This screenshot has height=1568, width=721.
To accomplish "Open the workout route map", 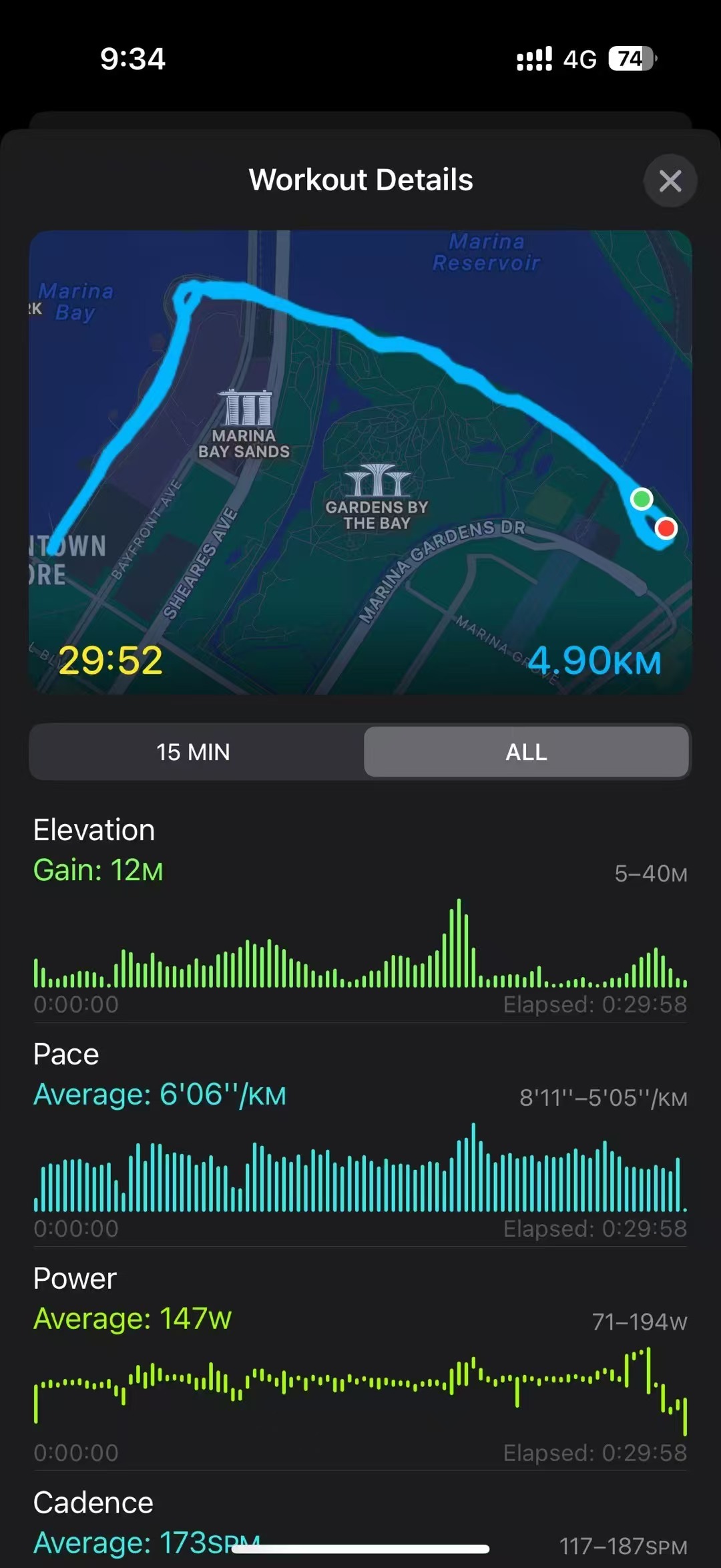I will 360,462.
